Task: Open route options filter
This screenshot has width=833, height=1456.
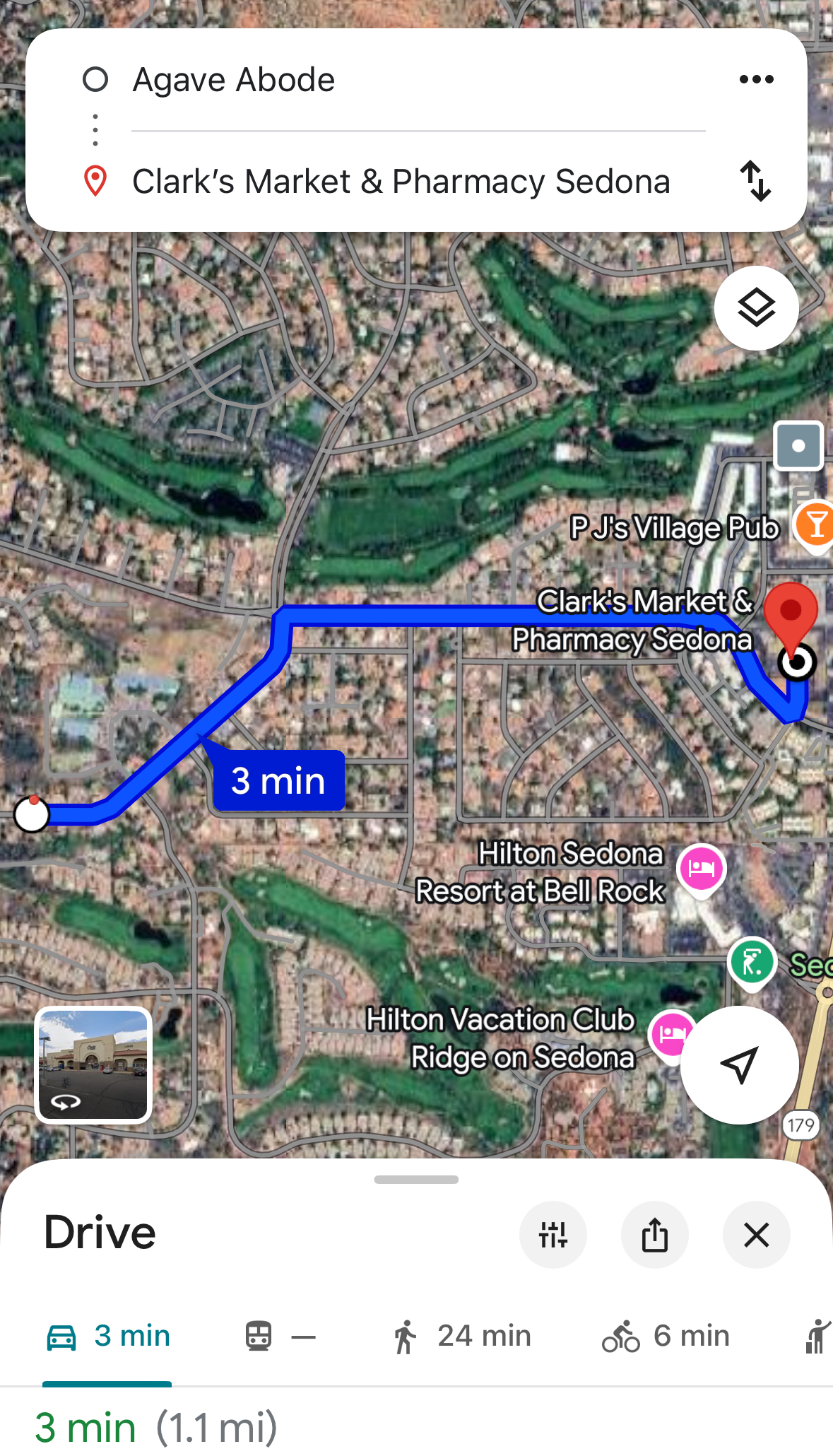Action: coord(553,1235)
